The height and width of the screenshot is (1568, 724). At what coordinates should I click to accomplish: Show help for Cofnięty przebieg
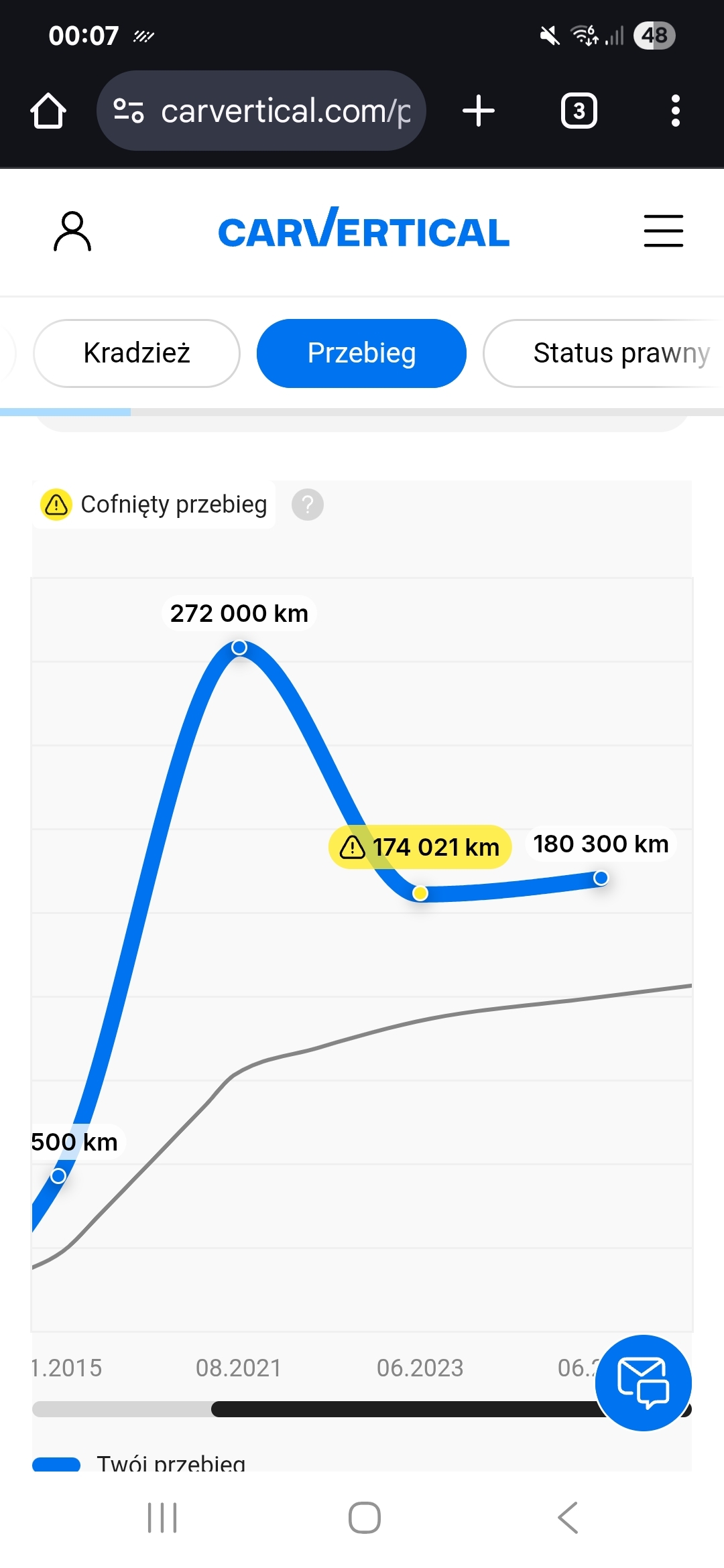pos(308,505)
